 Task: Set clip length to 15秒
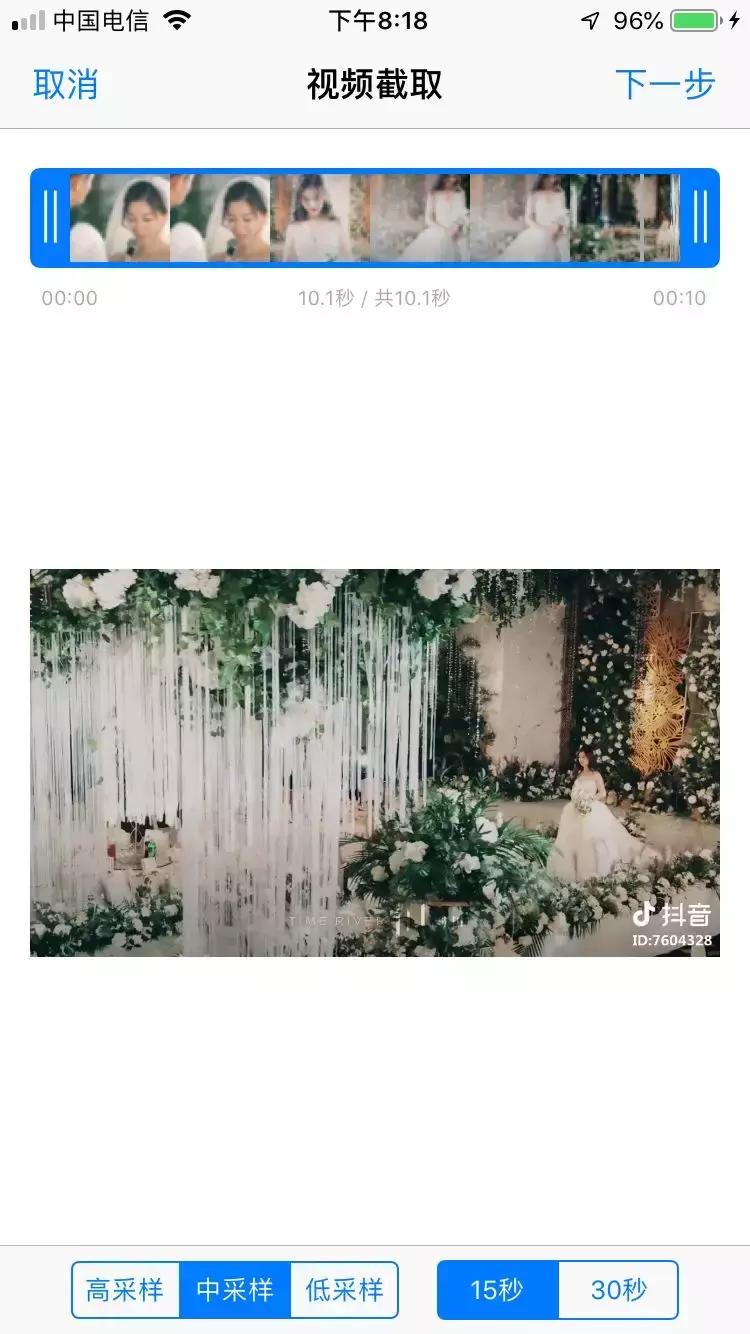point(497,1290)
